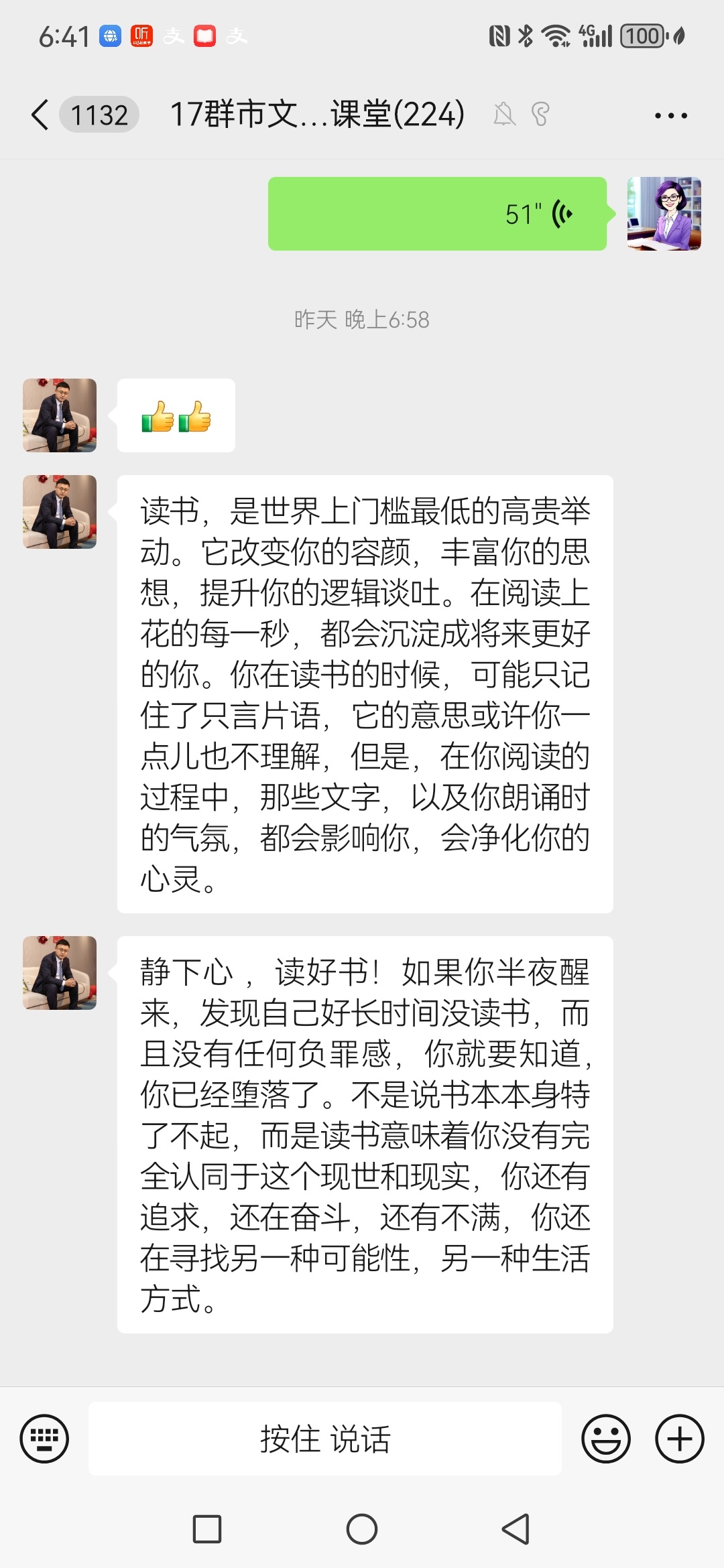Go back to the chat list
This screenshot has height=1568, width=724.
(40, 115)
